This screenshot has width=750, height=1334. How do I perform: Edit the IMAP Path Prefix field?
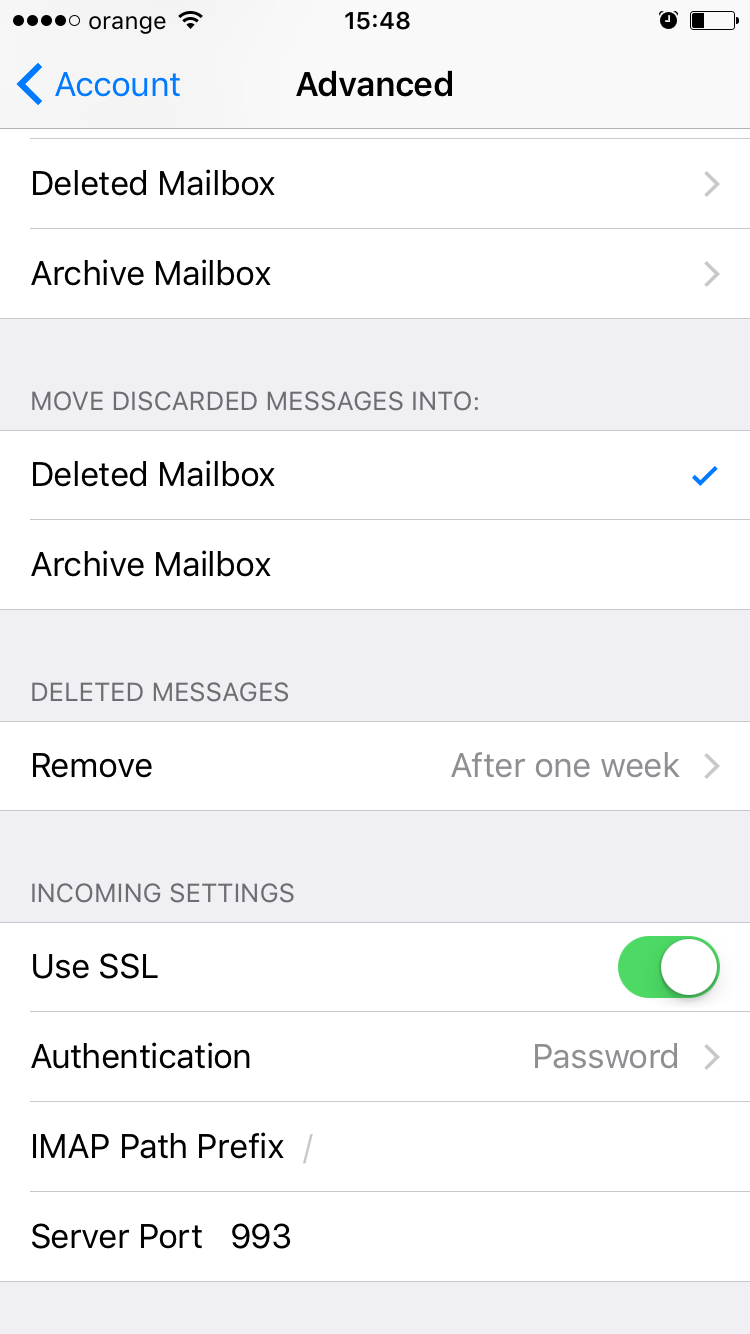point(375,1147)
